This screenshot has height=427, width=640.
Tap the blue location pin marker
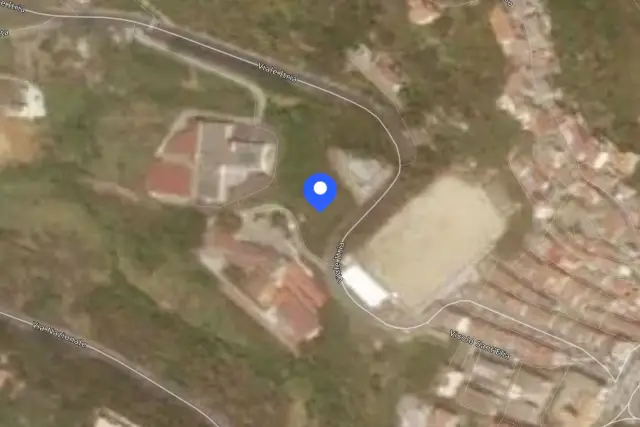click(x=320, y=192)
